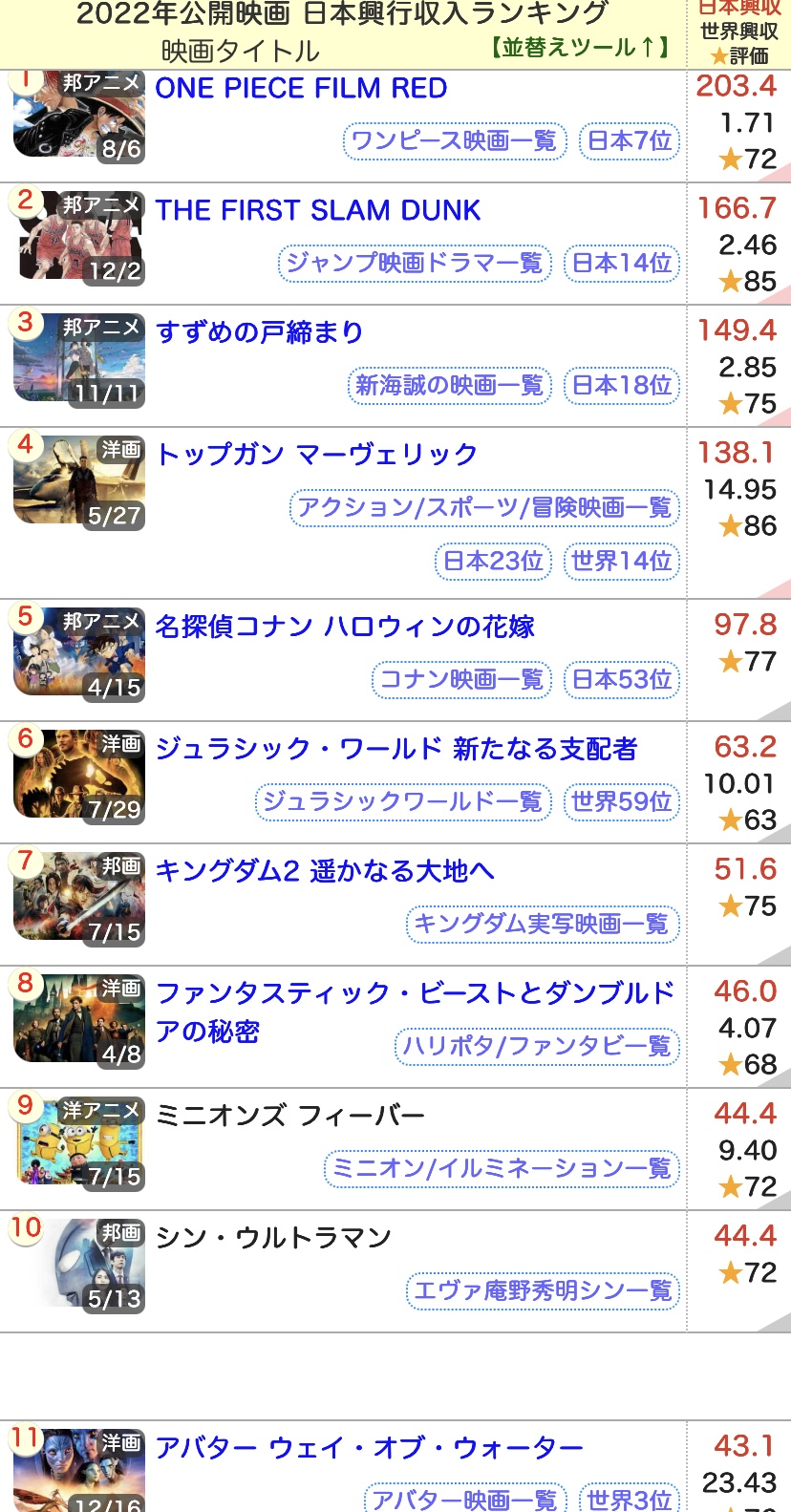Open すずめの戸締まり title link
Screen dimensions: 791x1512
(x=259, y=332)
